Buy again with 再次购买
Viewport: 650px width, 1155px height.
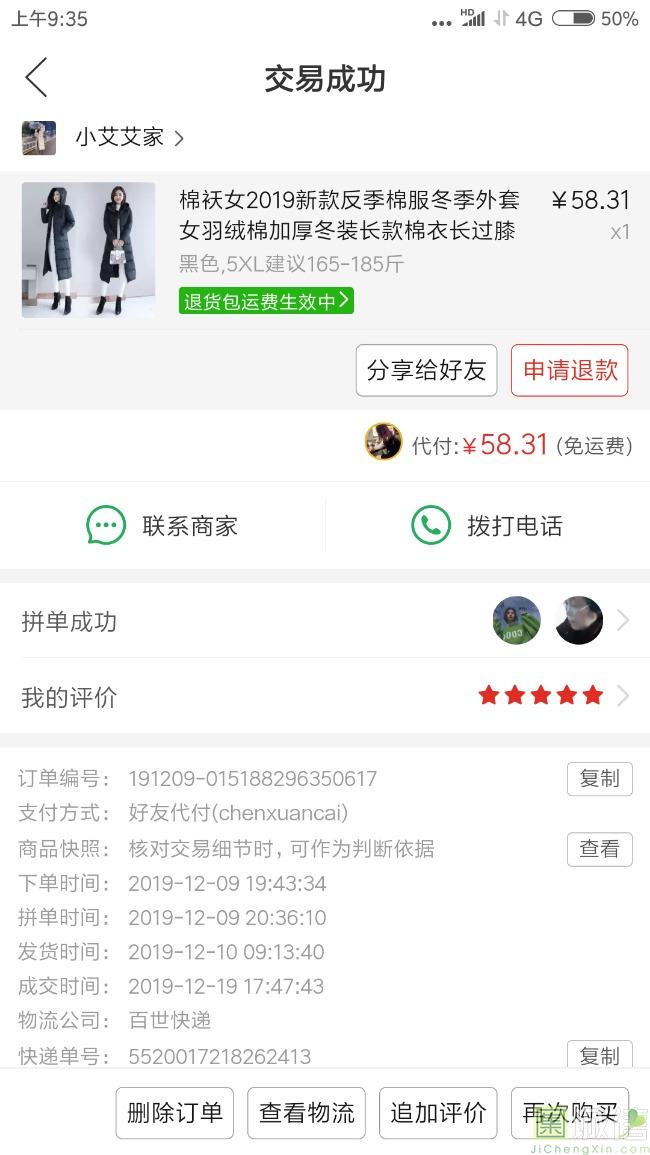[570, 1113]
